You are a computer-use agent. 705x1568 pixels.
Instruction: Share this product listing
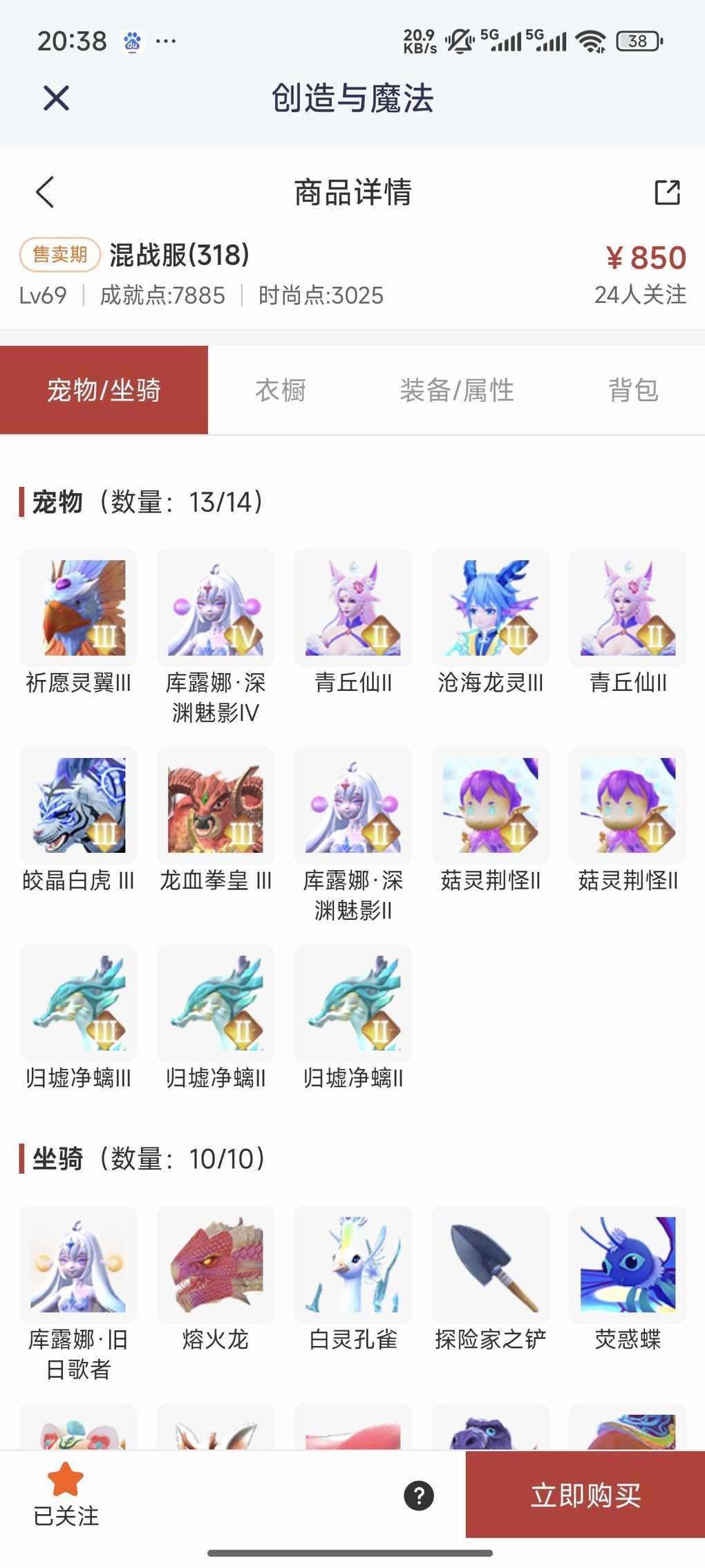click(667, 192)
